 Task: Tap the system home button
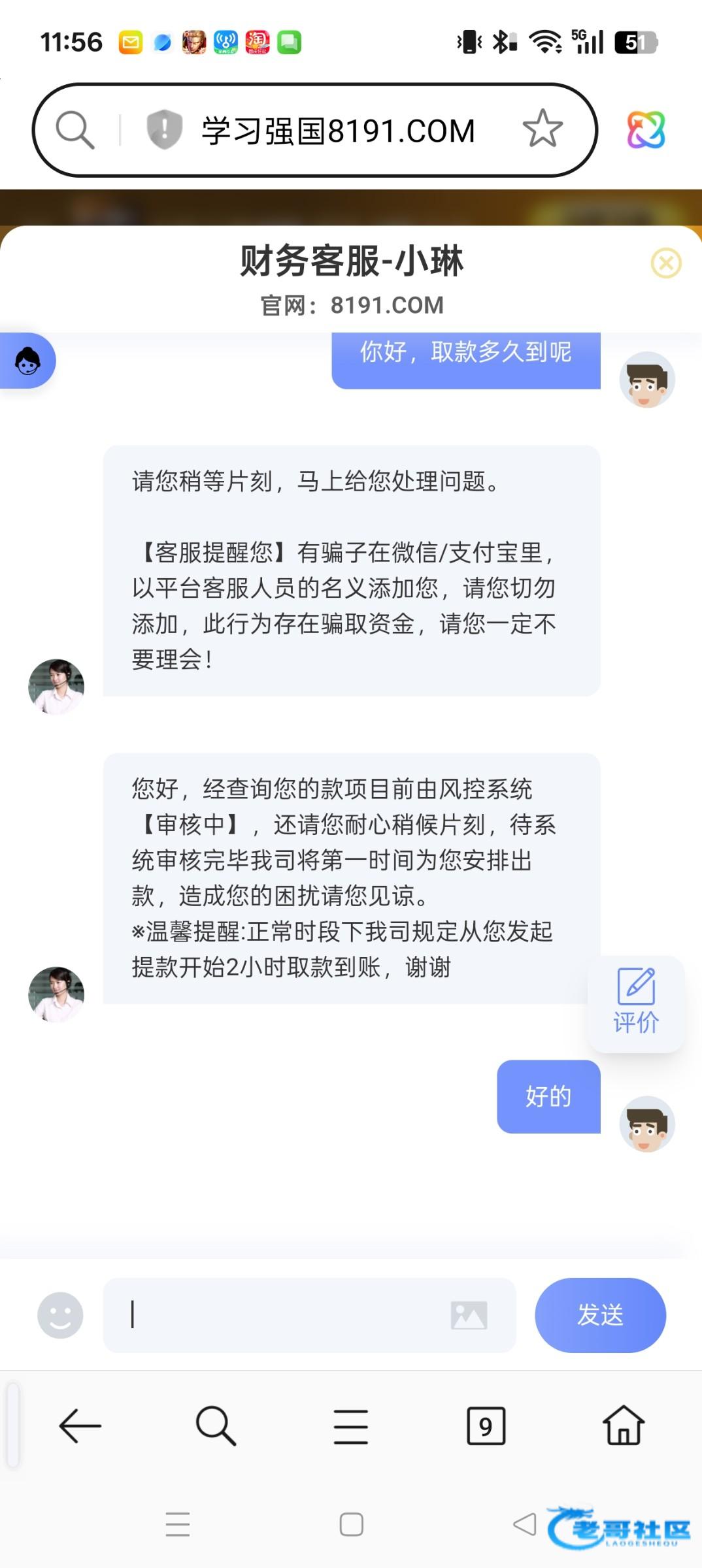351,1524
